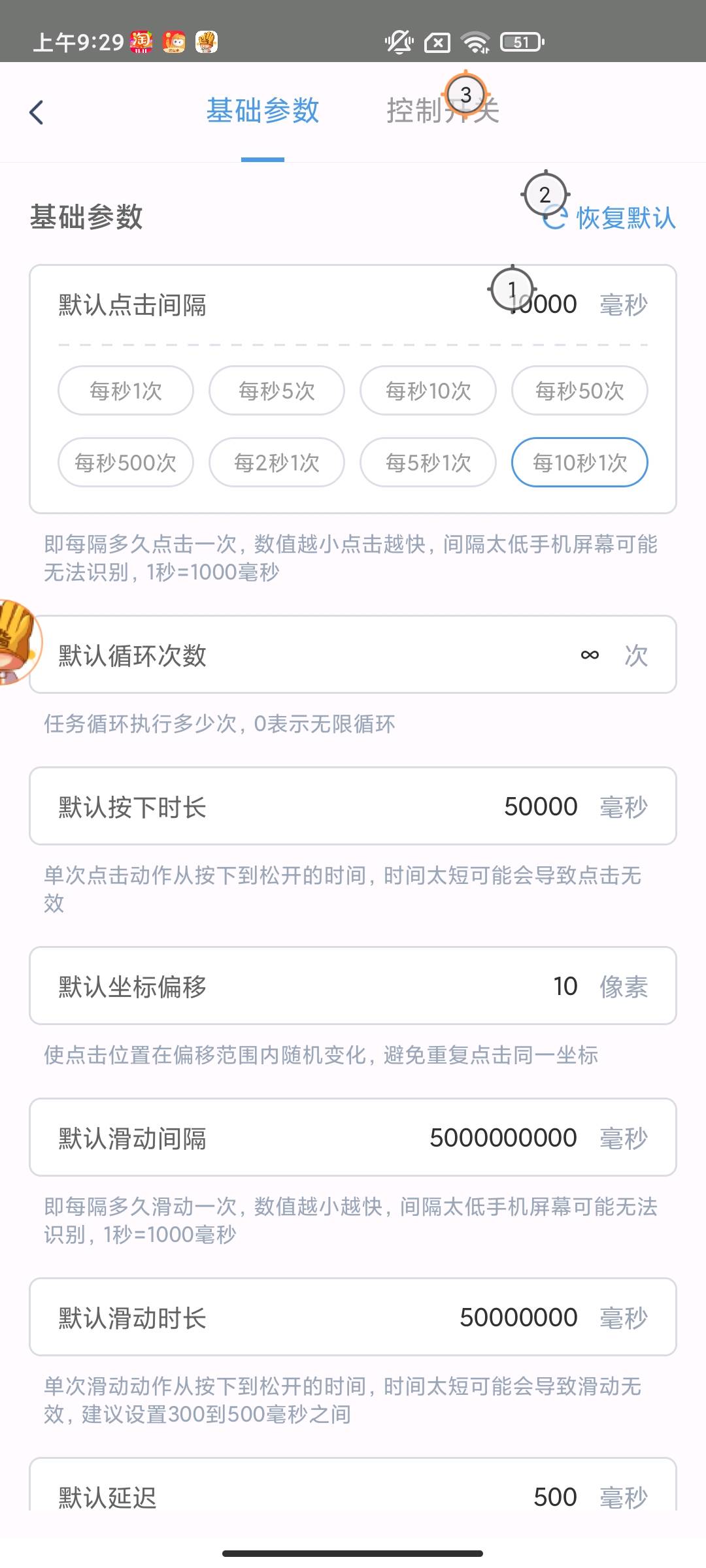This screenshot has width=706, height=1568.
Task: Select the 每秒1次 click rate preset
Action: 125,390
